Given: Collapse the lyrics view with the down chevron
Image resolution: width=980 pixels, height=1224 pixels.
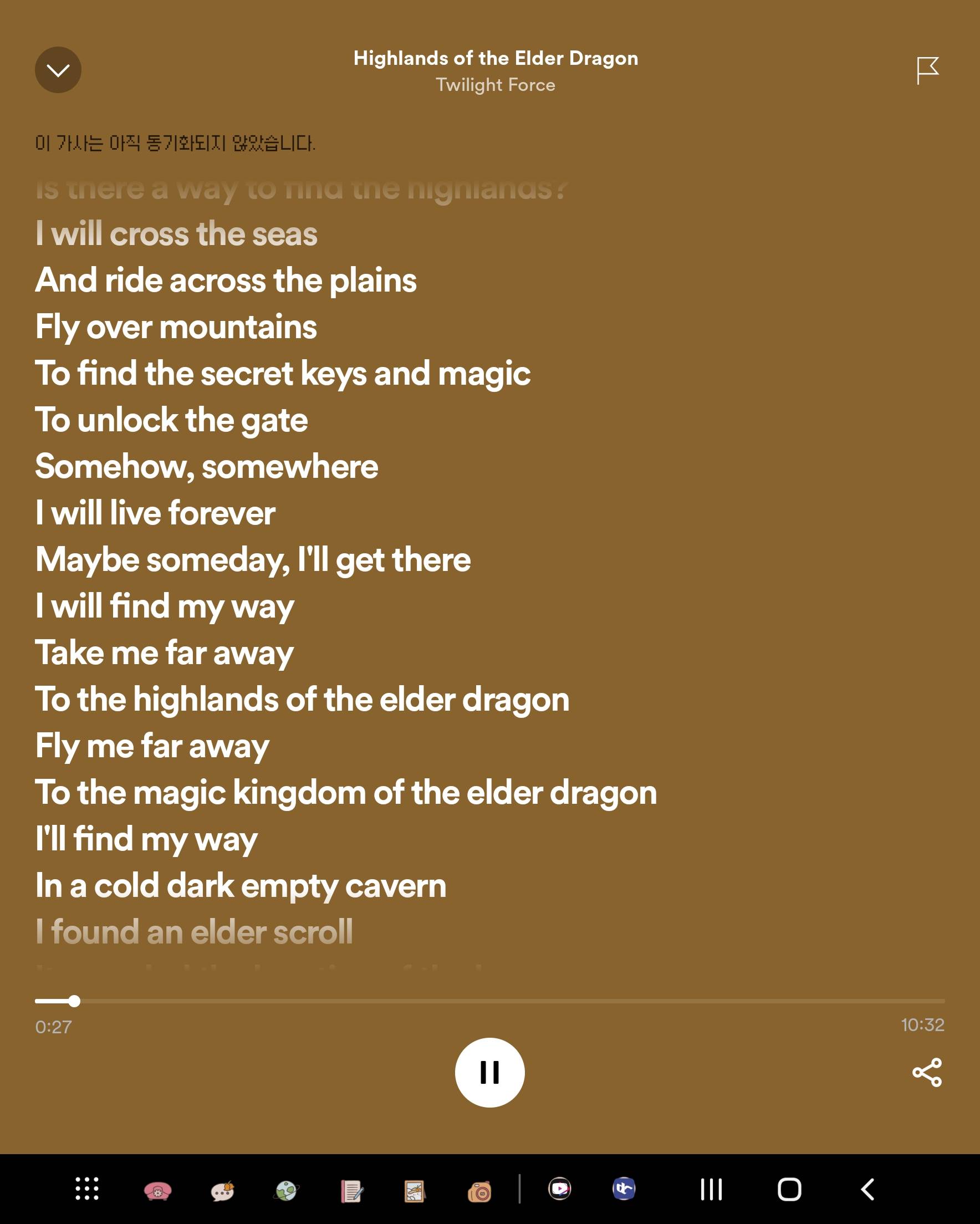Looking at the screenshot, I should coord(58,70).
